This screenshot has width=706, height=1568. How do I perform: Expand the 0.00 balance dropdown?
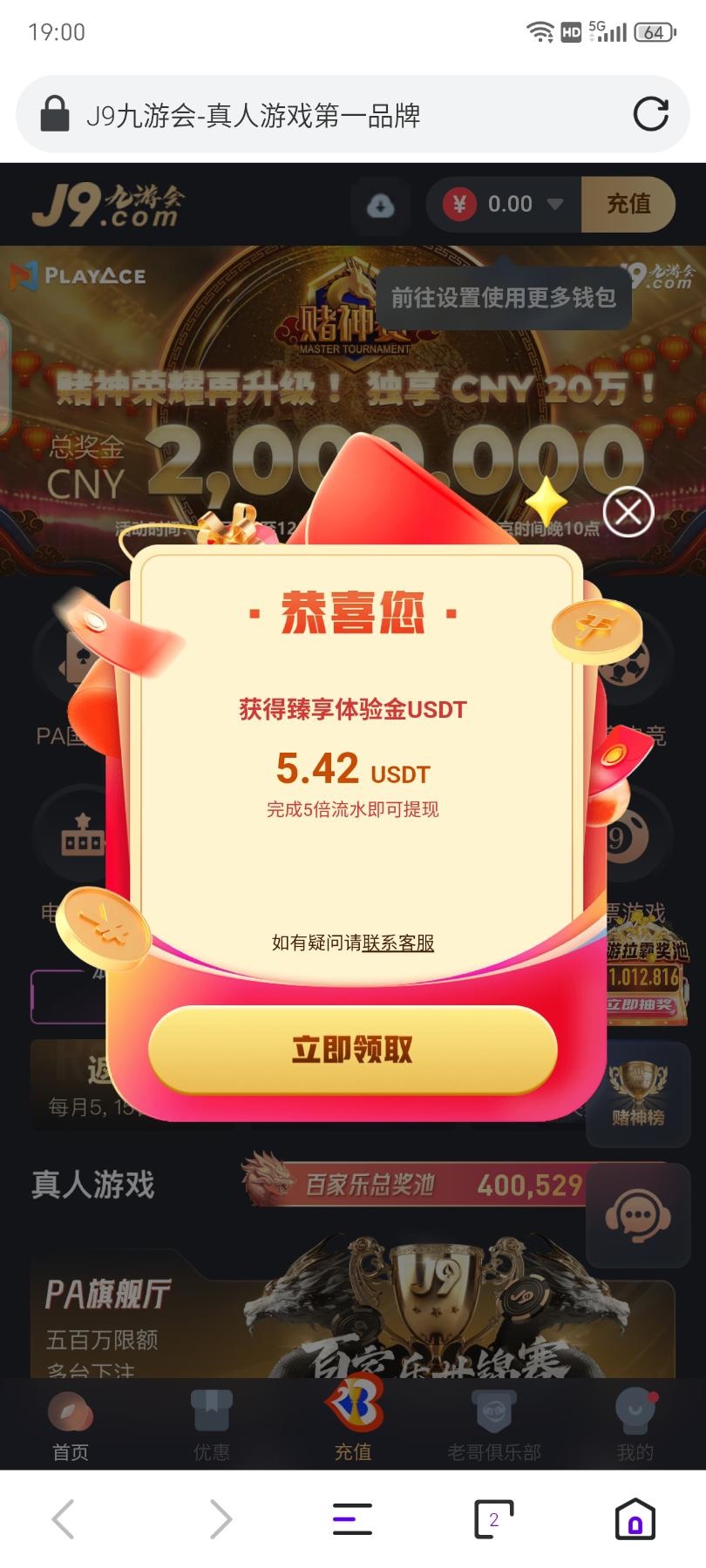pos(554,204)
